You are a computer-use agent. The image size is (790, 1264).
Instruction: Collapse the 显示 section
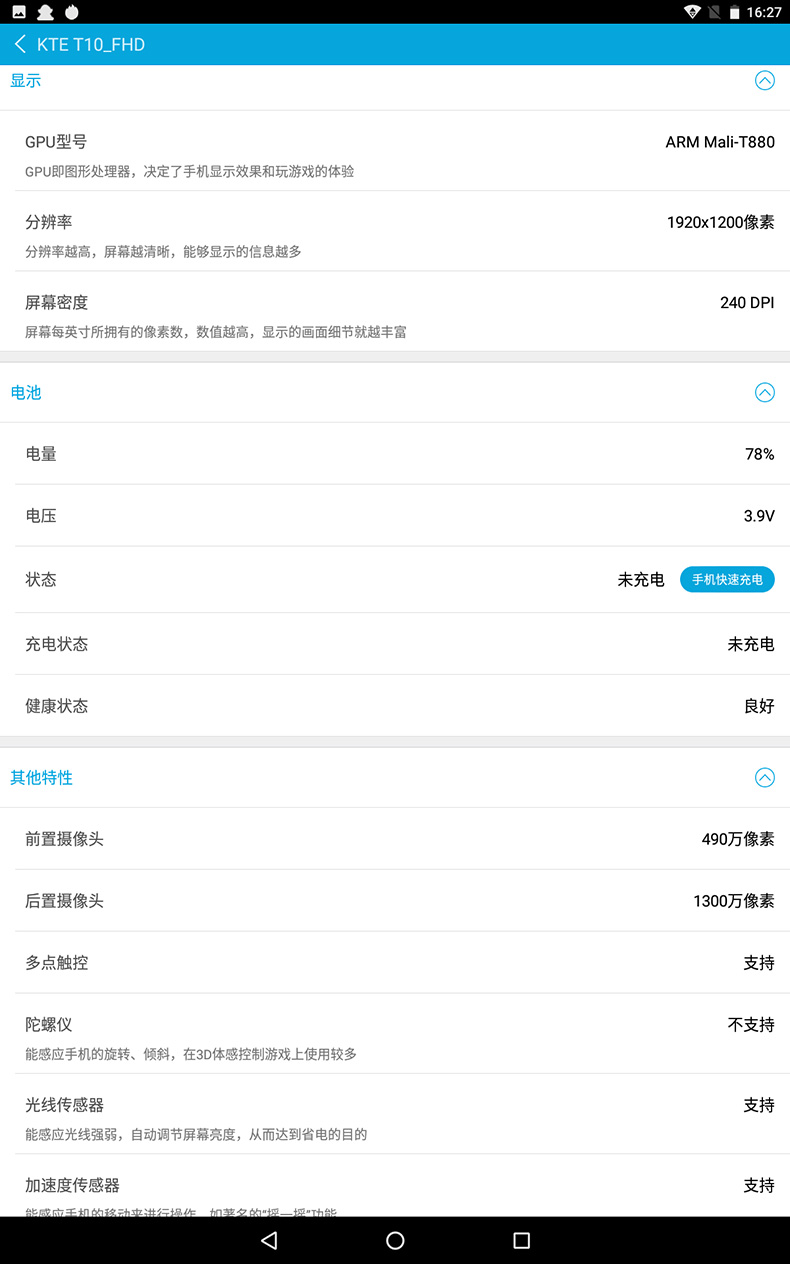(765, 81)
